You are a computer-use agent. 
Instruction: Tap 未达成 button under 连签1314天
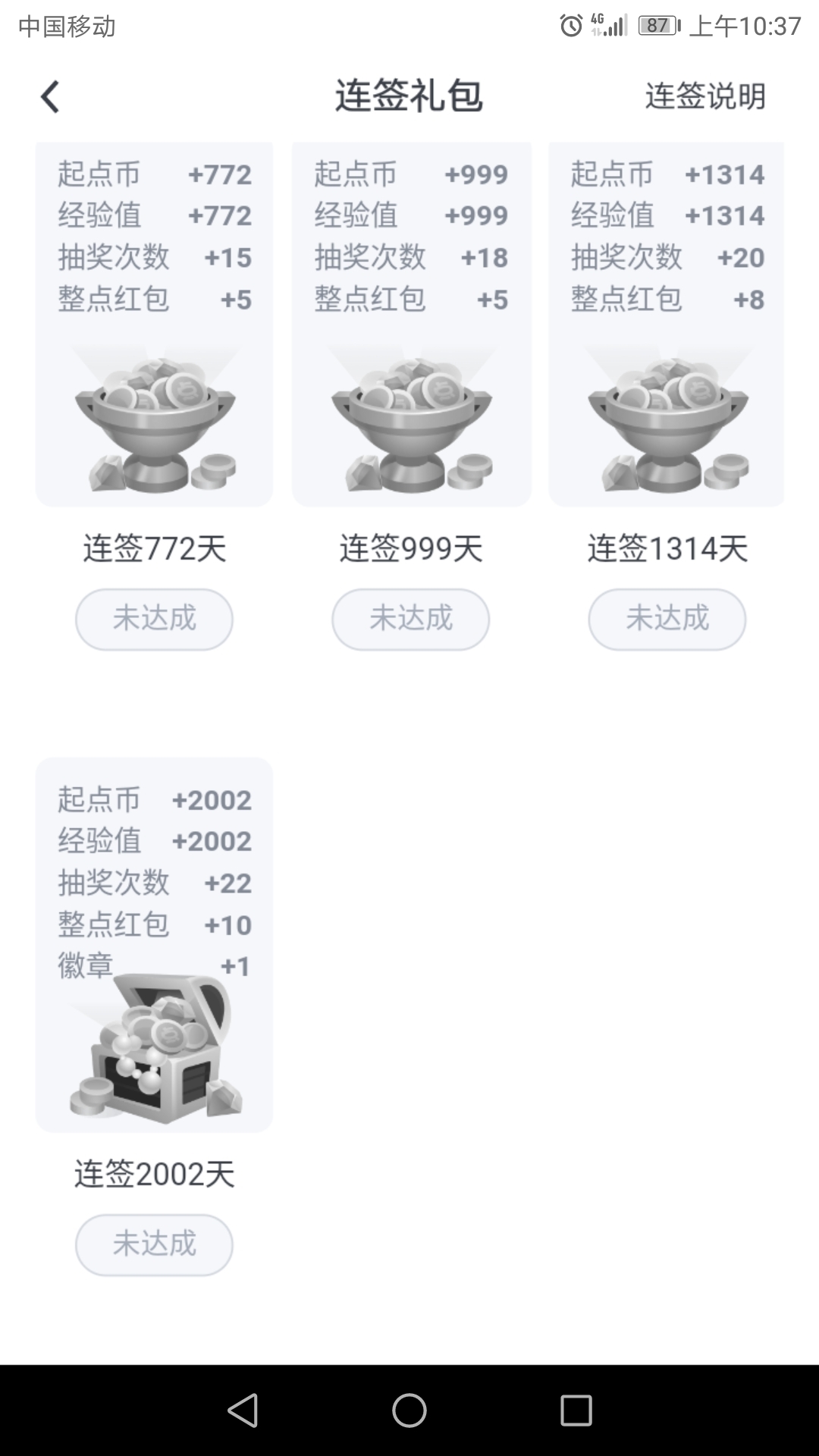667,620
